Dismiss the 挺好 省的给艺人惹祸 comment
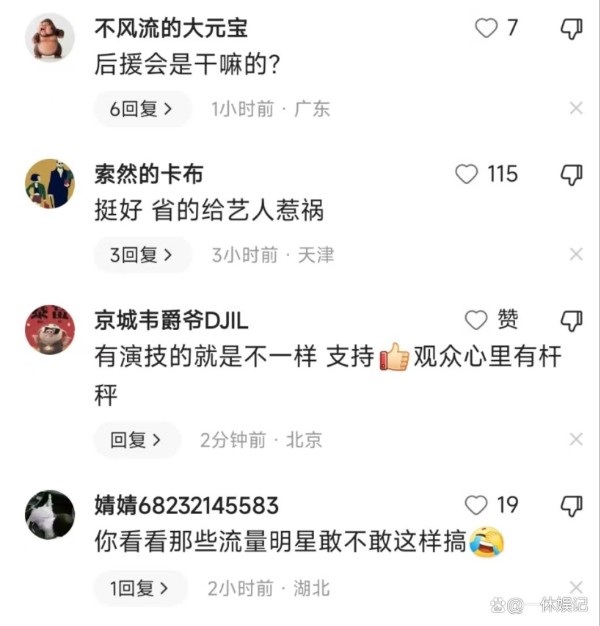 576,254
